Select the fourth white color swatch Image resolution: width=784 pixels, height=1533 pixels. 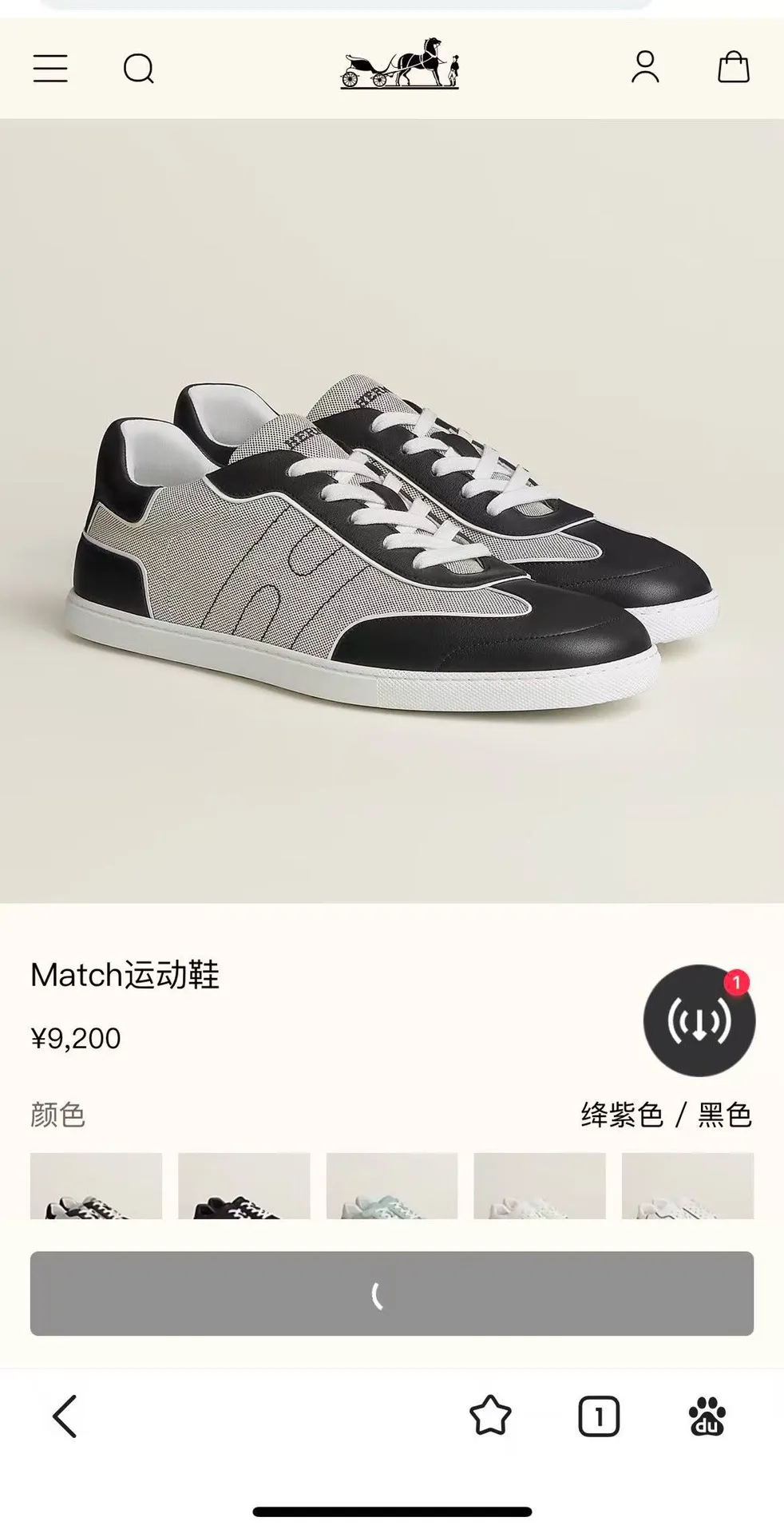click(x=540, y=1186)
